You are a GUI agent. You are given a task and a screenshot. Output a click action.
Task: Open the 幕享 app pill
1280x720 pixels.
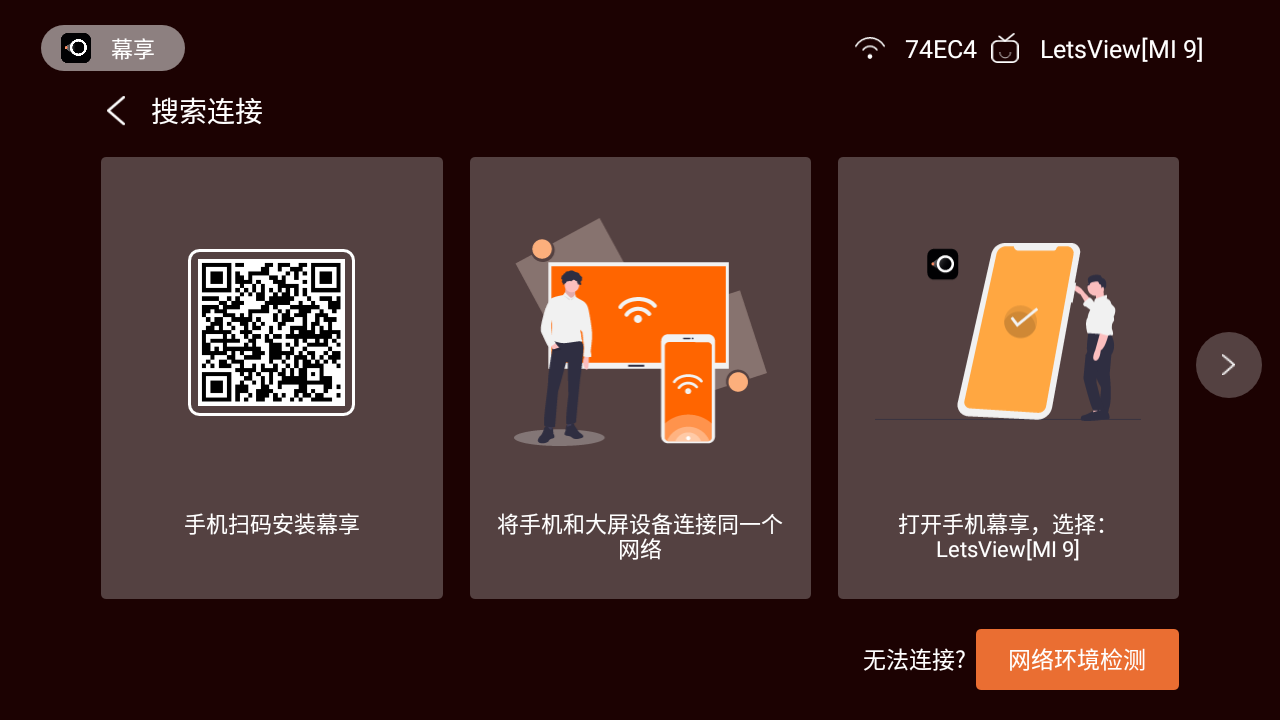point(113,48)
